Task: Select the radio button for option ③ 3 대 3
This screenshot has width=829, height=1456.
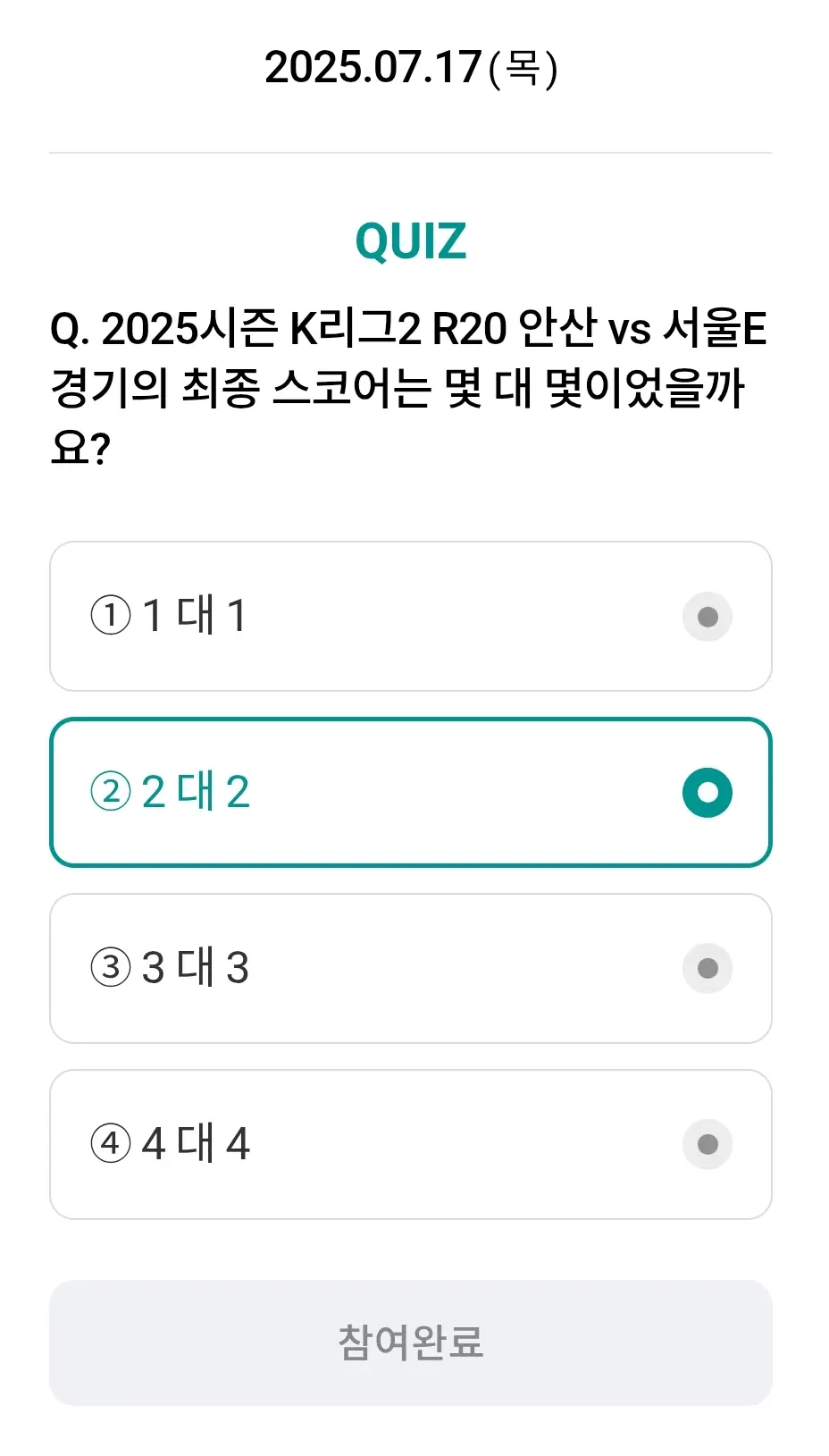Action: tap(708, 968)
